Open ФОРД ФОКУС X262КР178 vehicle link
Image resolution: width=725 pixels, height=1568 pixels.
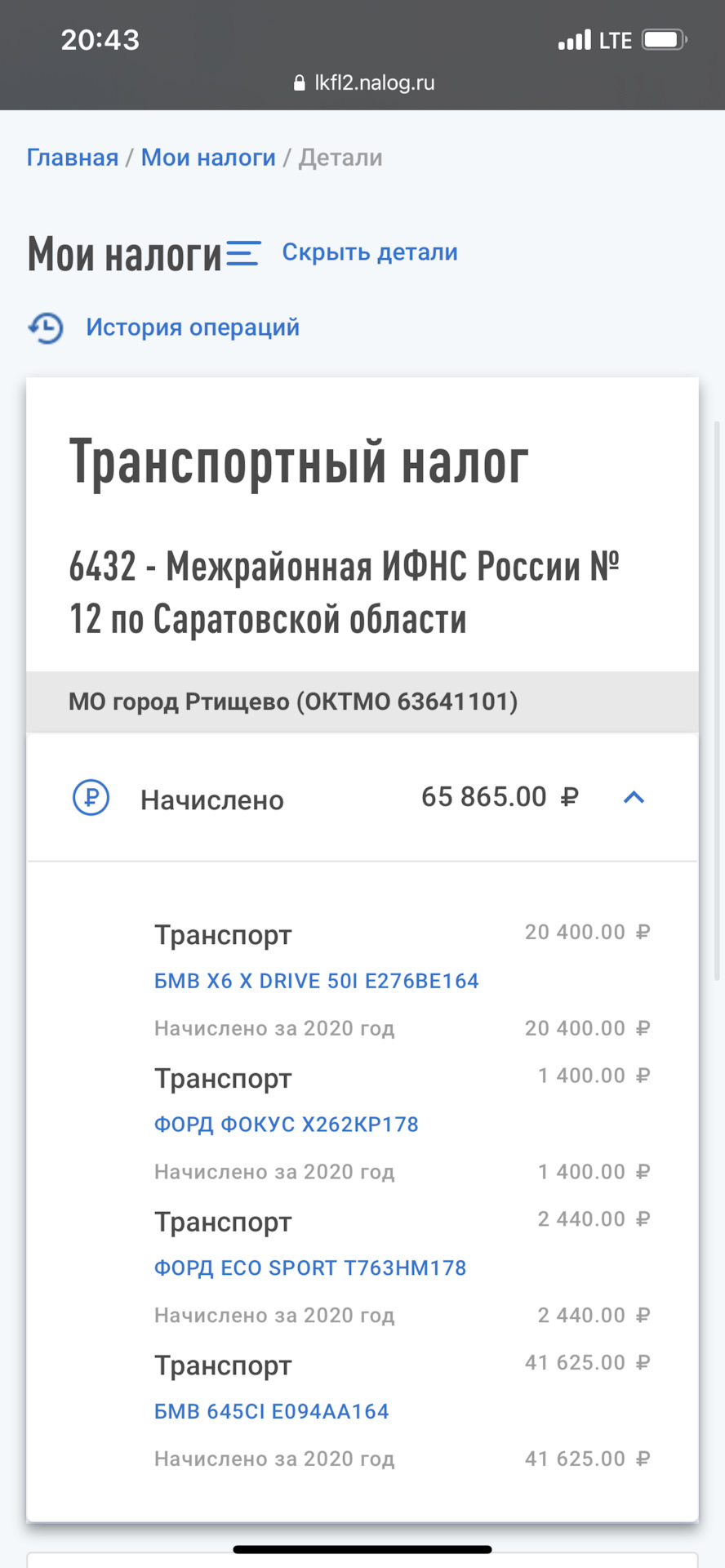click(x=286, y=1125)
